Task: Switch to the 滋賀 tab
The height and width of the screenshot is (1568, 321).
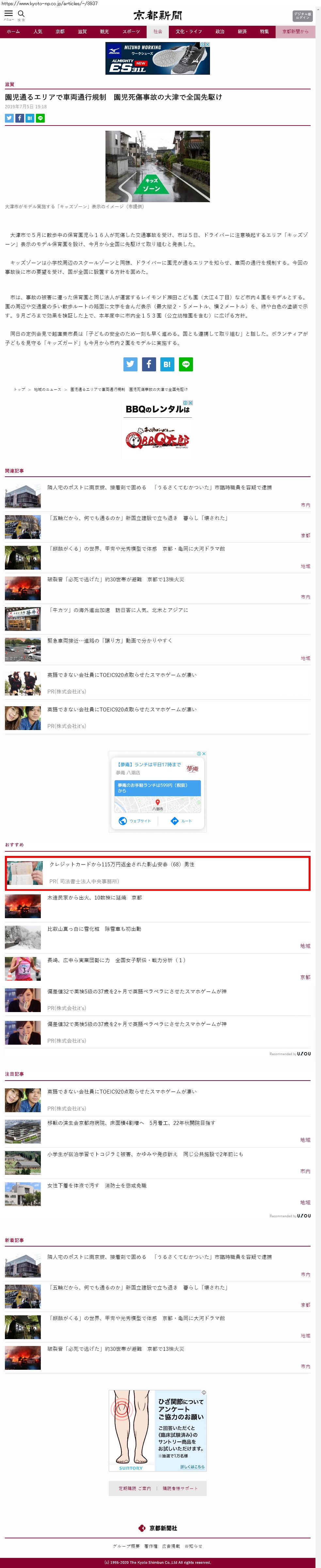Action: (82, 32)
